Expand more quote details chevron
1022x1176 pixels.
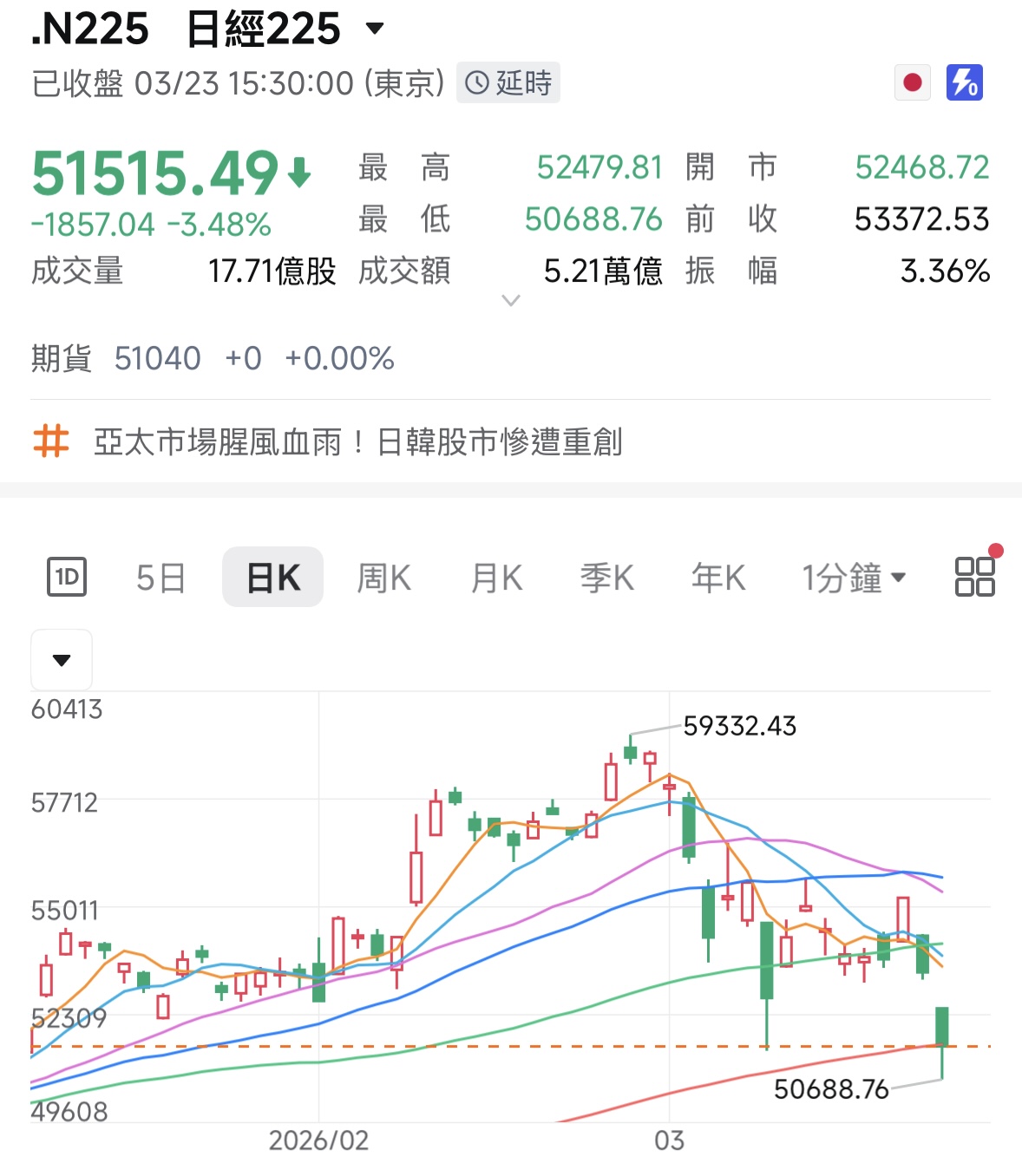511,301
